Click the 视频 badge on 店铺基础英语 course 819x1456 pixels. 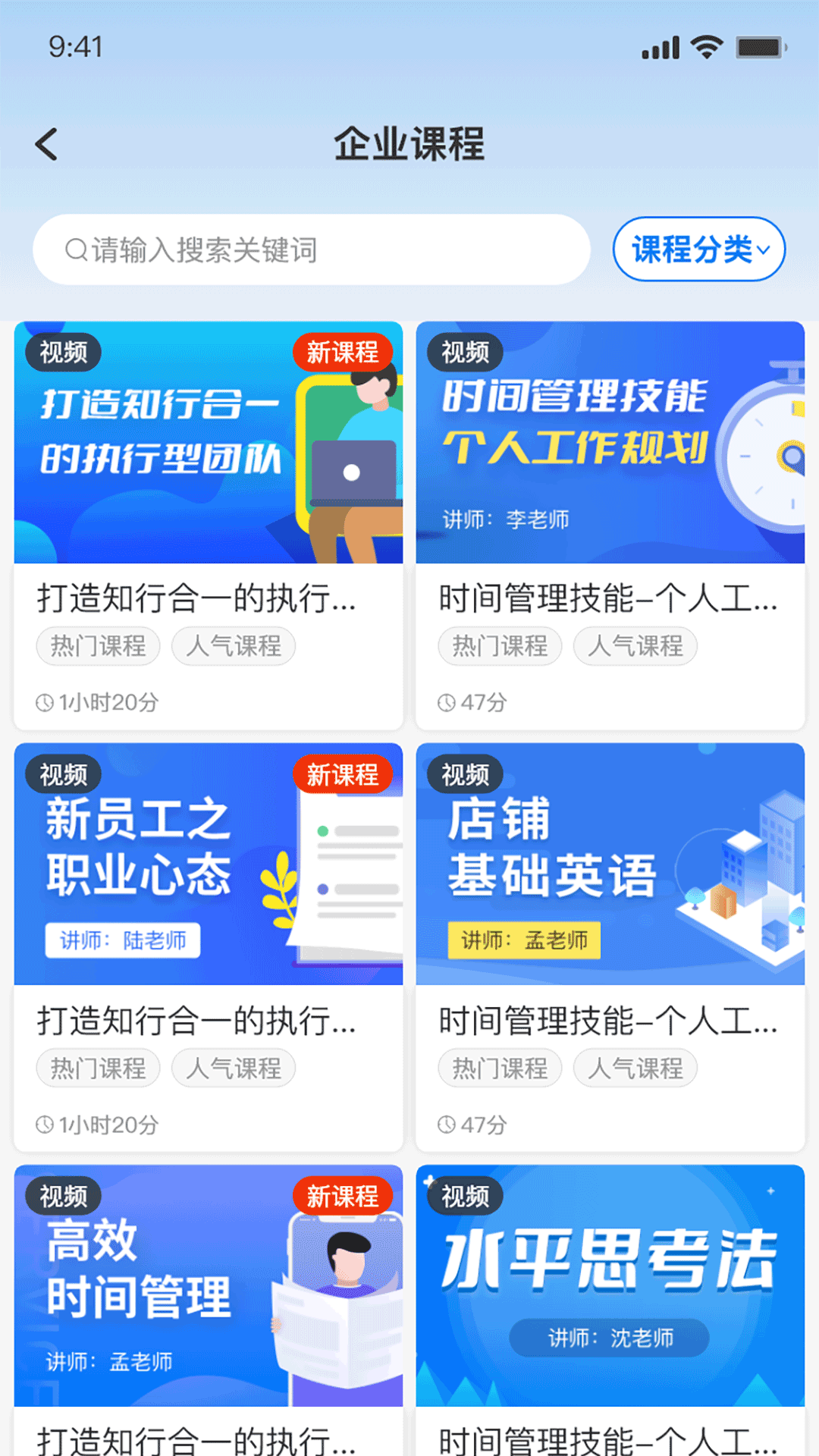click(x=465, y=773)
